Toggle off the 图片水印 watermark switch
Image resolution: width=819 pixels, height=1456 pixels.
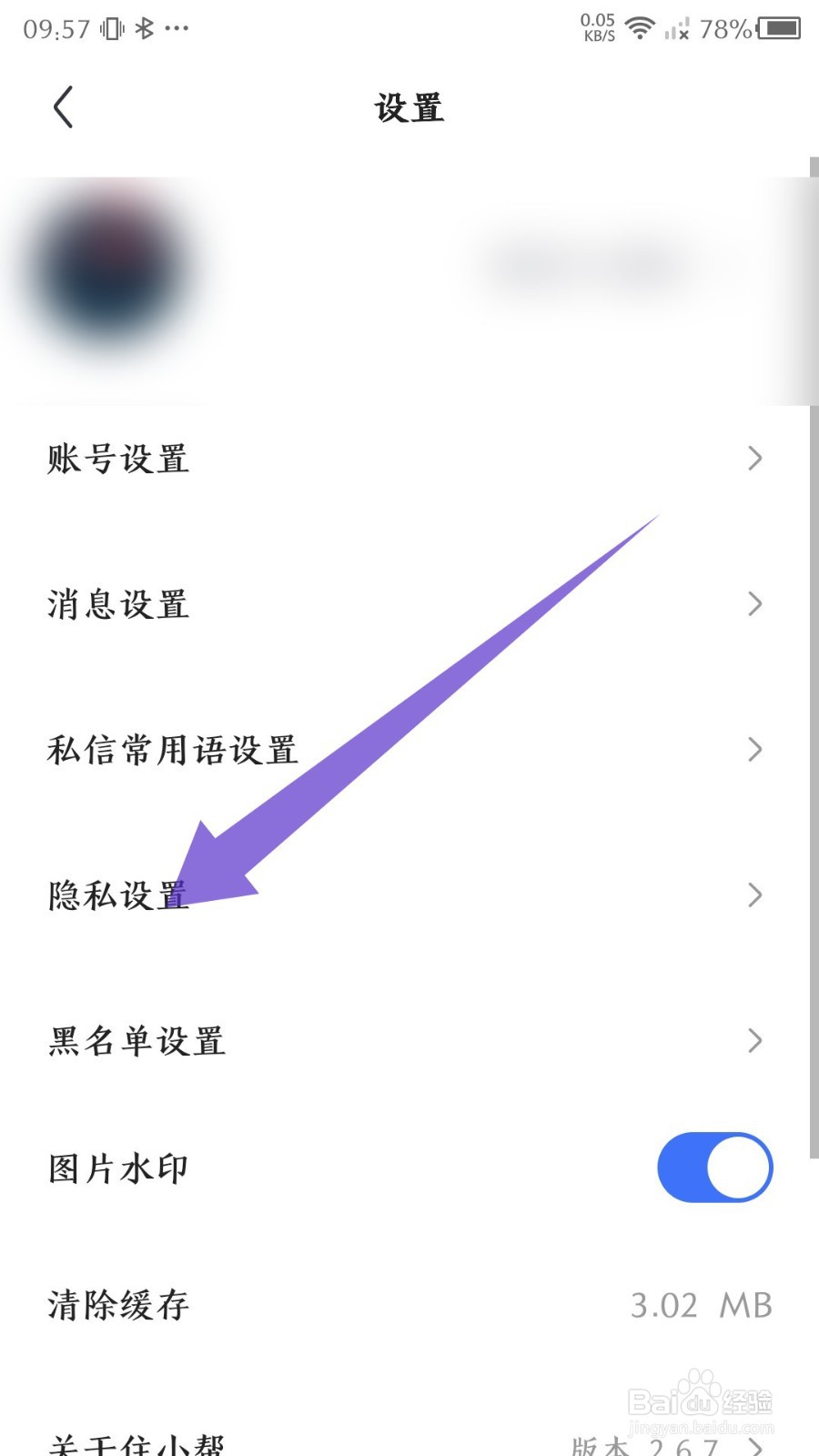point(714,1168)
